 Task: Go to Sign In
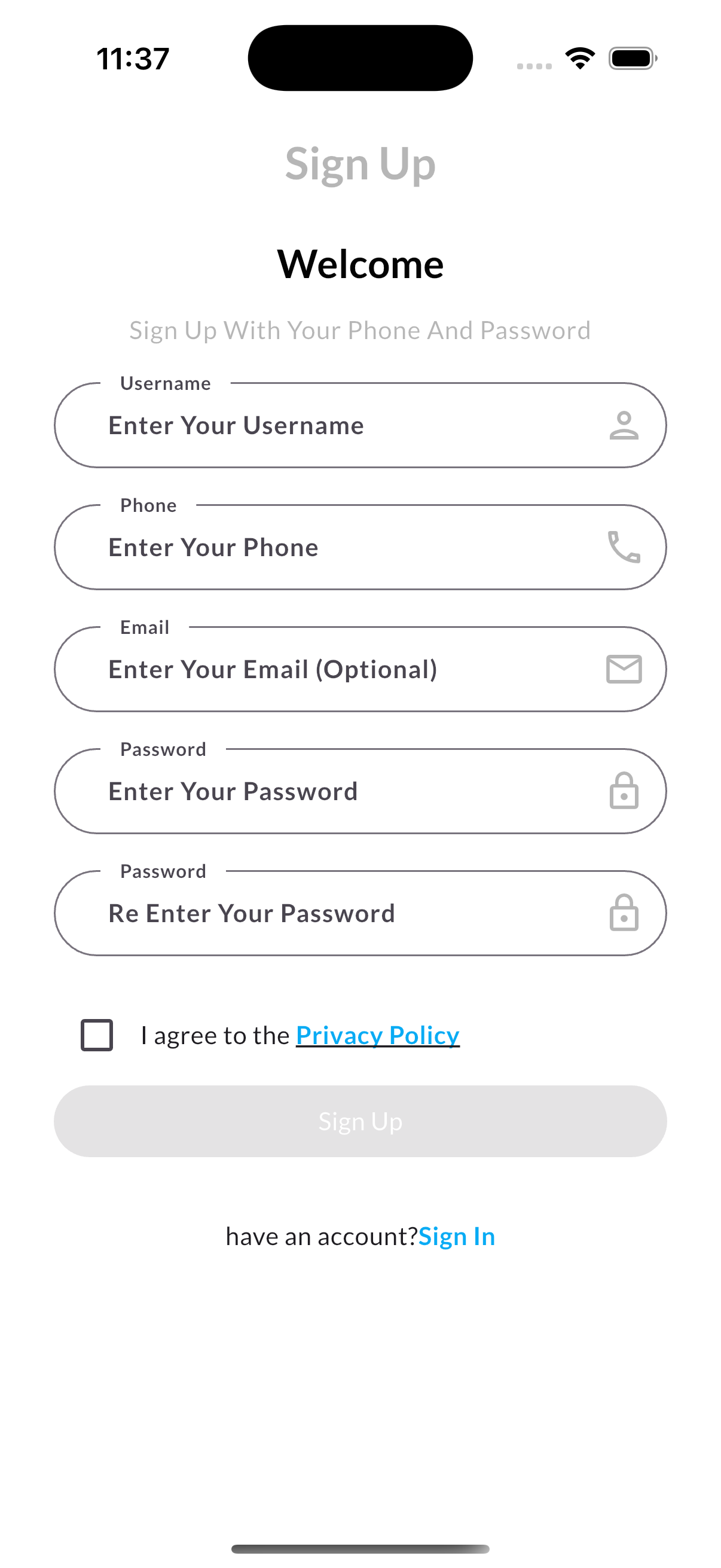tap(456, 1236)
